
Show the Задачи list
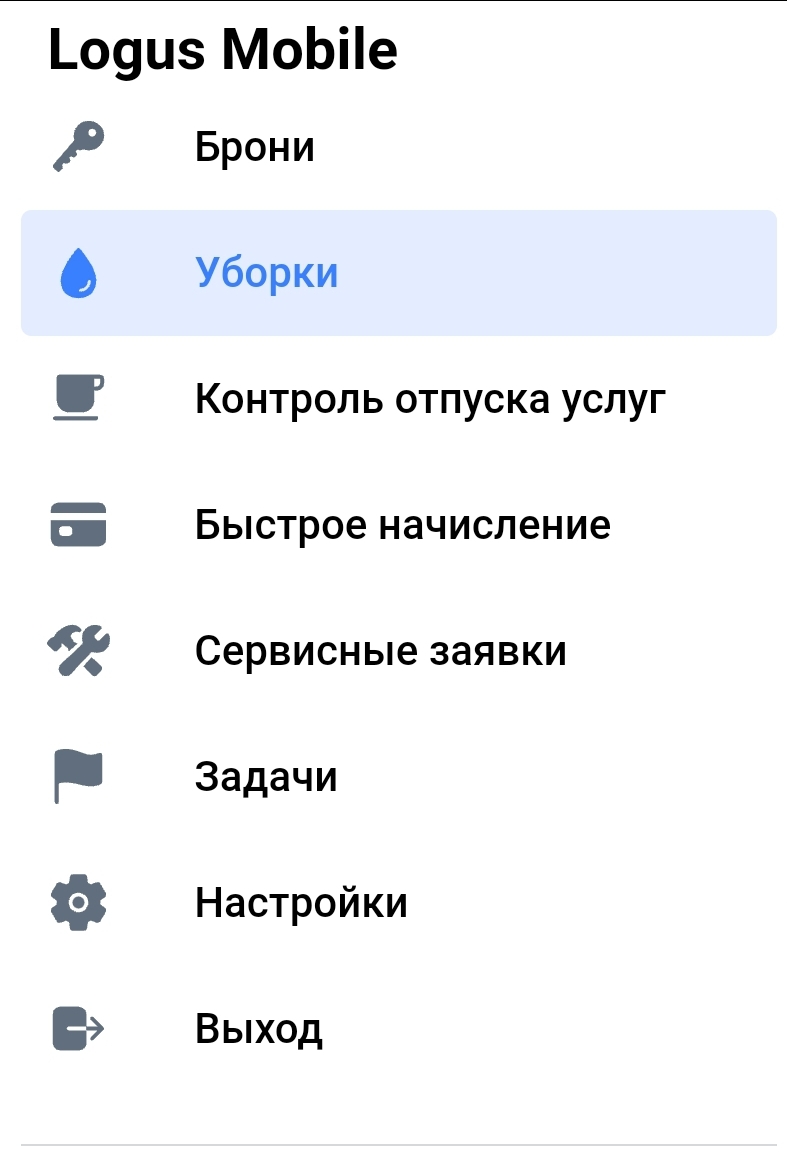(x=266, y=777)
